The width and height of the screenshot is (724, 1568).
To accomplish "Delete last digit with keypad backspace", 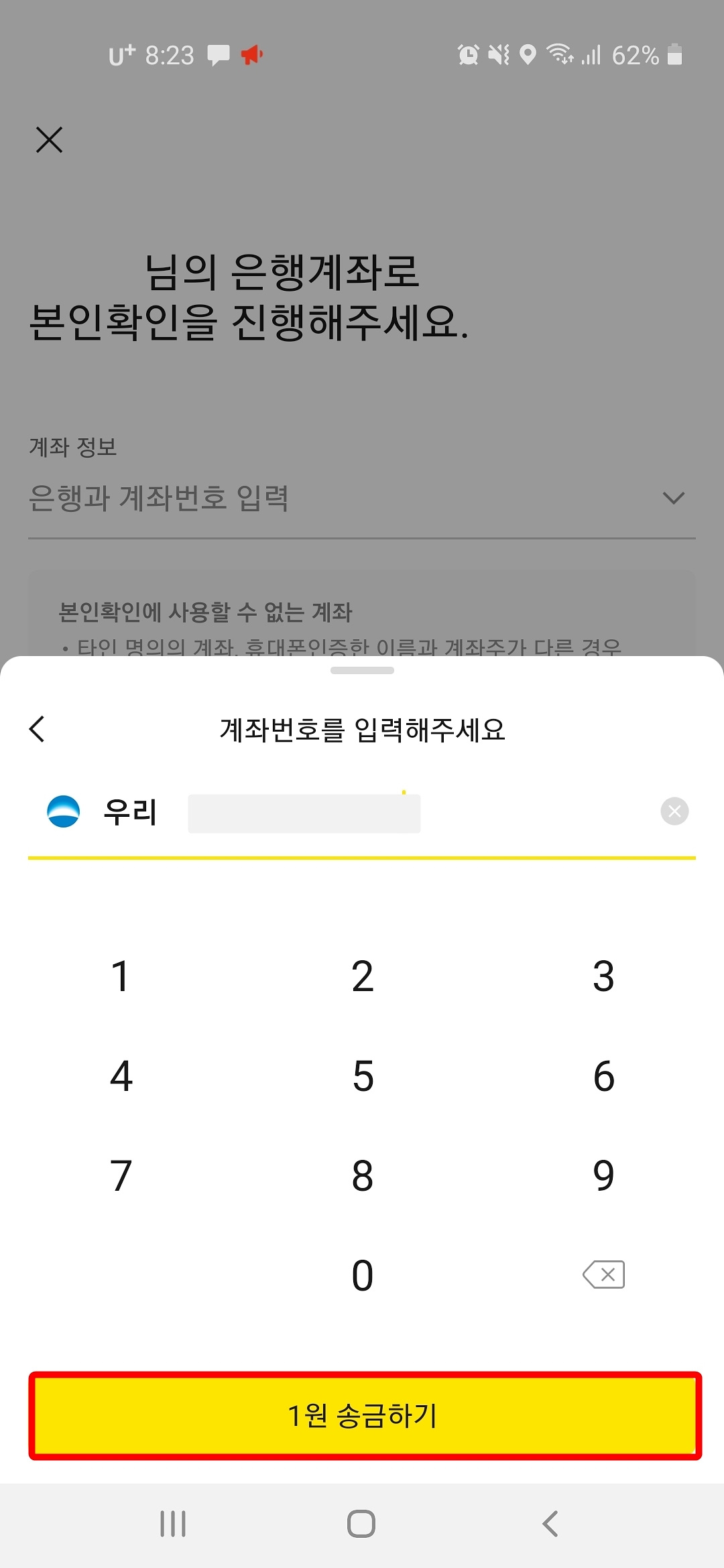I will 603,1275.
